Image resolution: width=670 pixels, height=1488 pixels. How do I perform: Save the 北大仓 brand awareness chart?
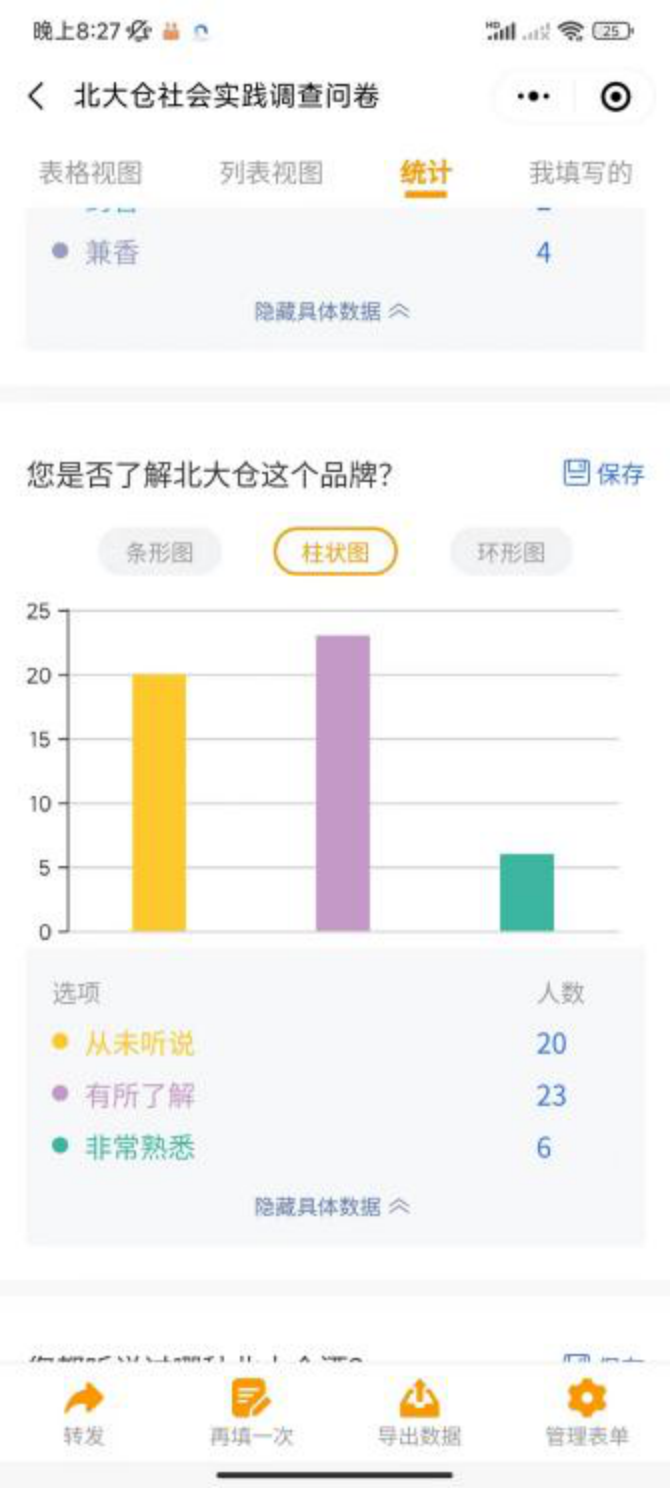604,473
